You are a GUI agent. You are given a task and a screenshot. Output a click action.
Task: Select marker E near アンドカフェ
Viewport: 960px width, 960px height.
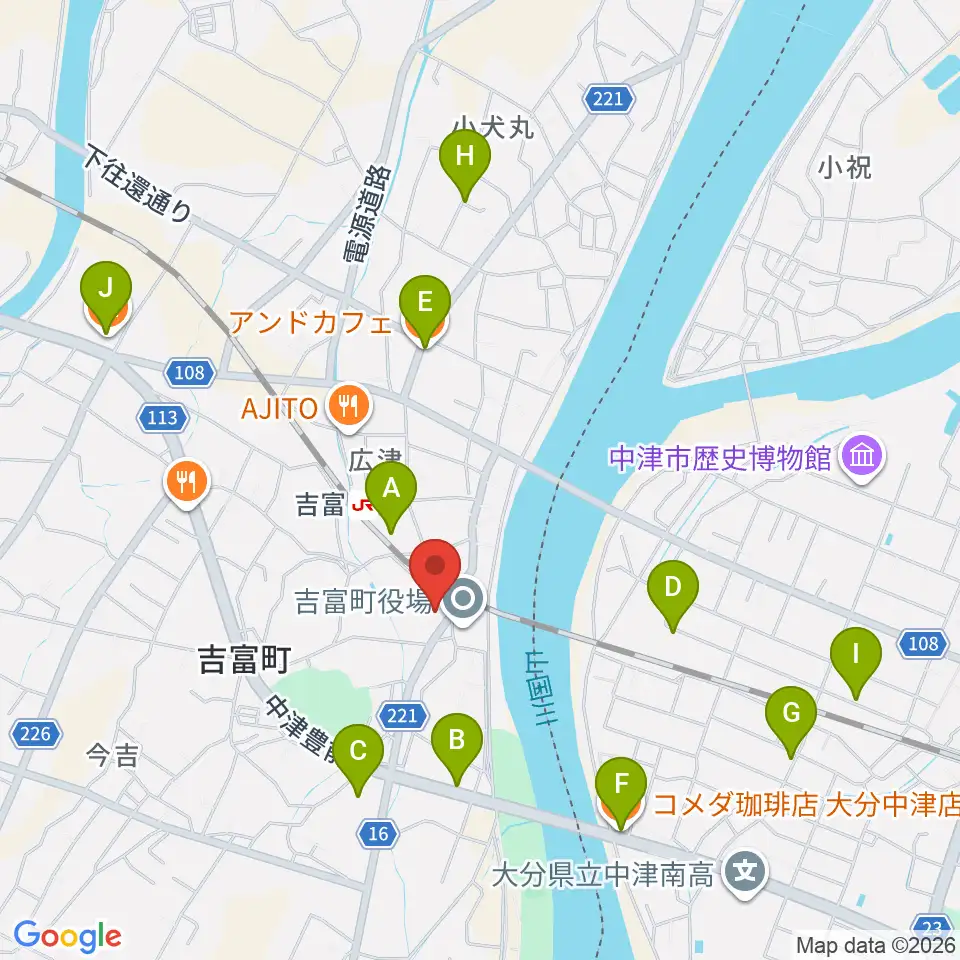tap(425, 310)
